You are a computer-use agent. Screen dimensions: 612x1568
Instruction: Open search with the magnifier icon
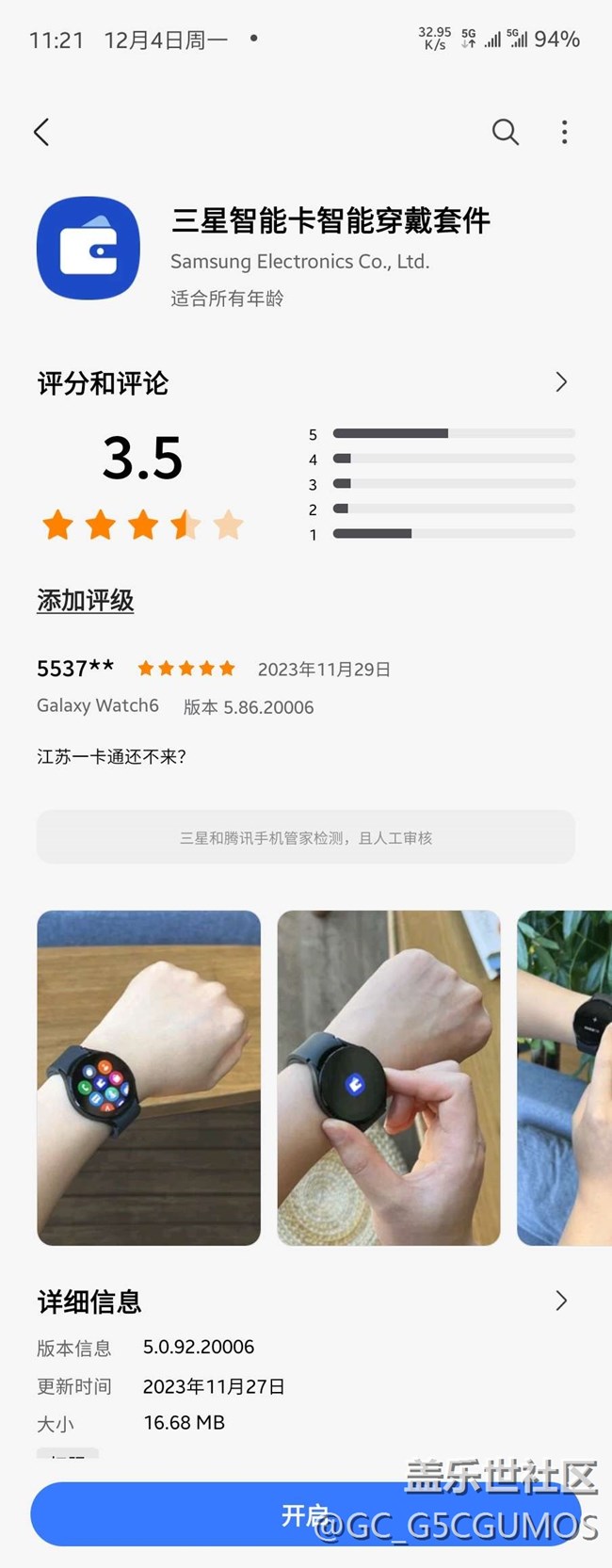point(506,132)
